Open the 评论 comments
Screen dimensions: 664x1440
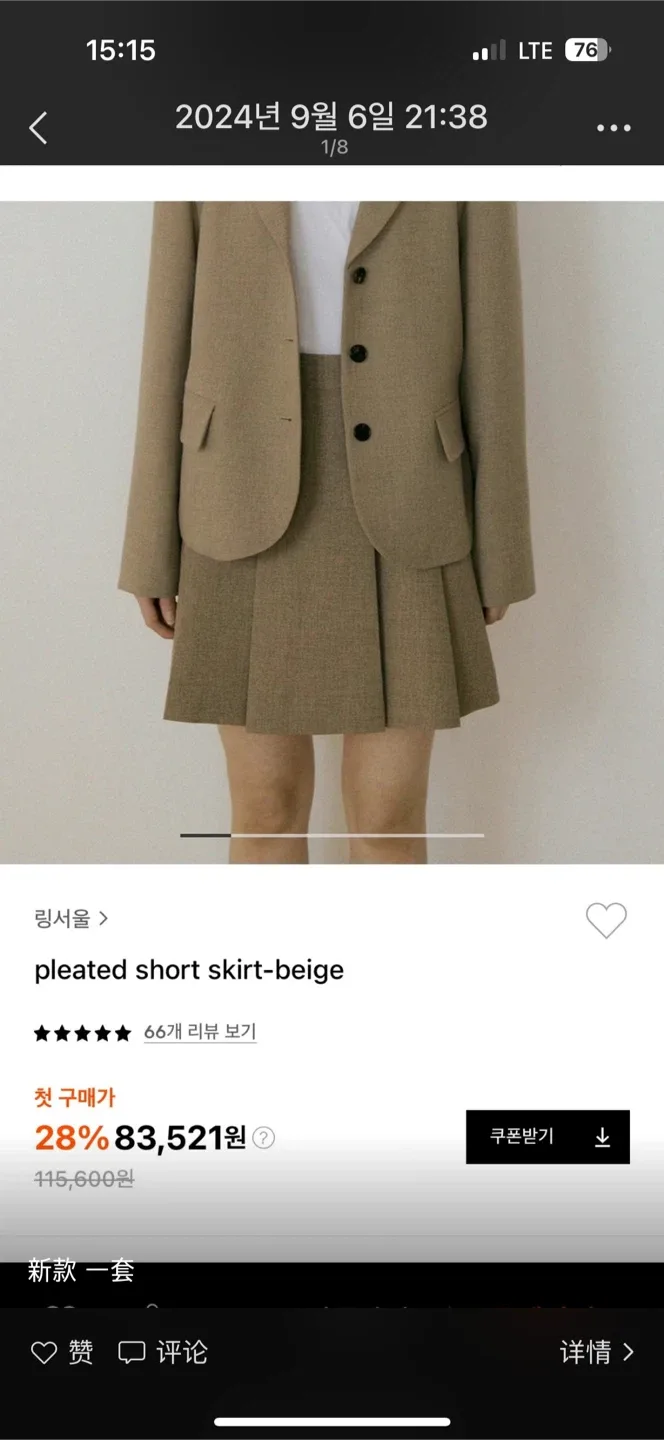pyautogui.click(x=163, y=1353)
